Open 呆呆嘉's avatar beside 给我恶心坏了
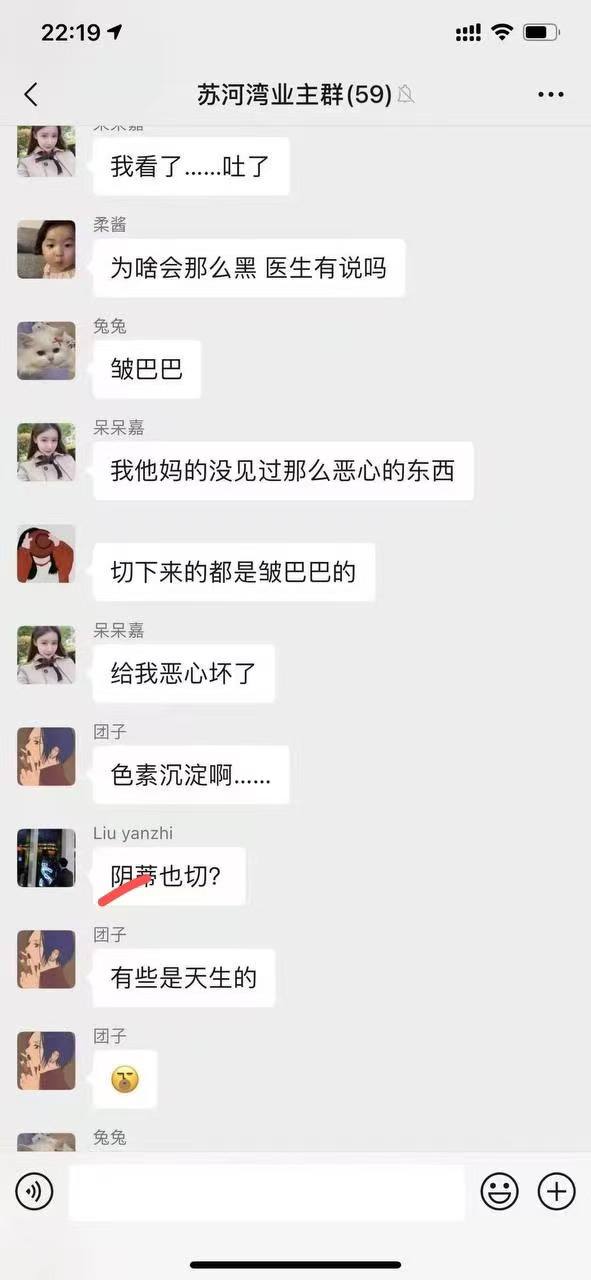The image size is (591, 1280). pyautogui.click(x=46, y=654)
